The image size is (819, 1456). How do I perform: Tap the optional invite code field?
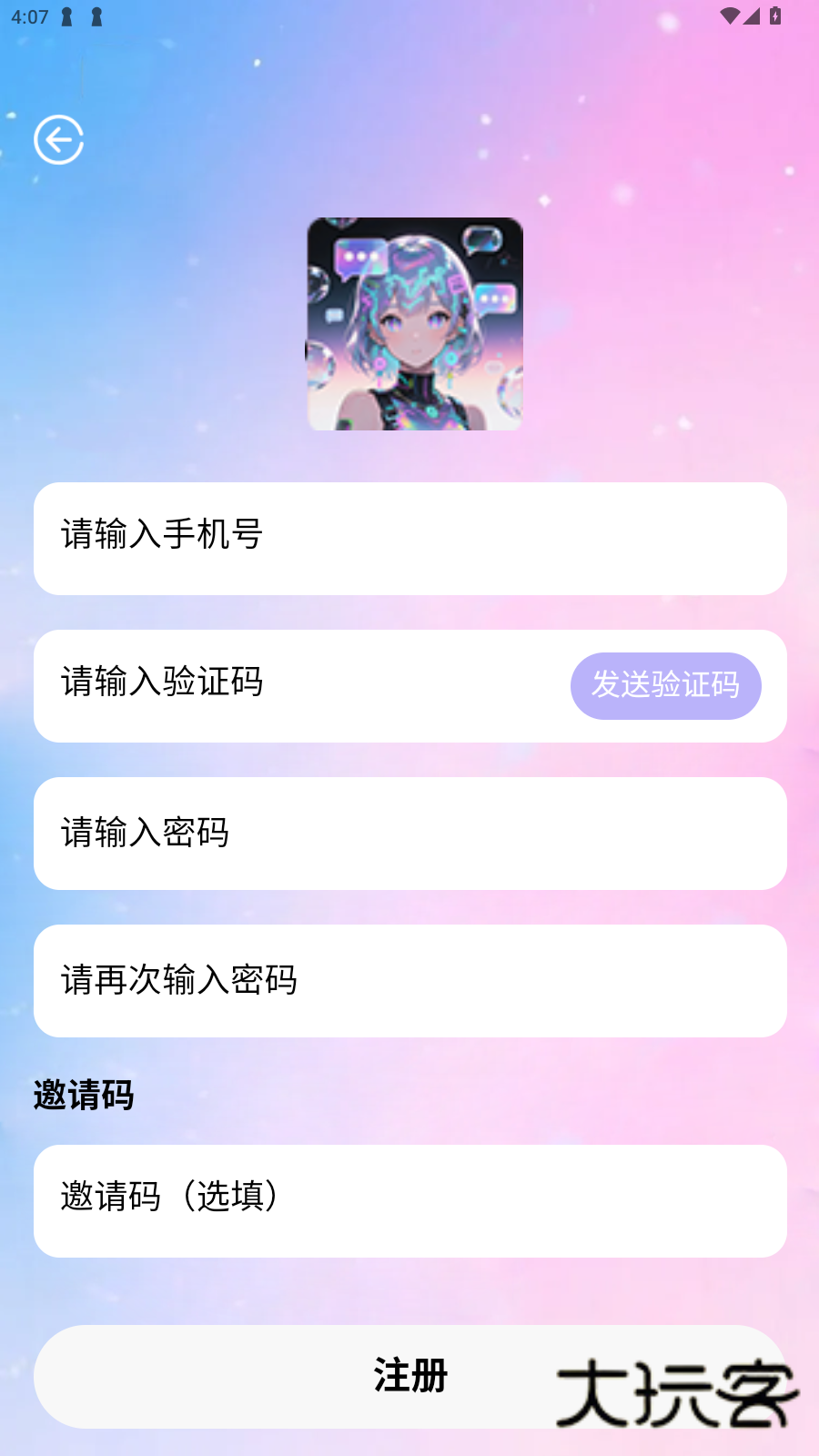[409, 1201]
